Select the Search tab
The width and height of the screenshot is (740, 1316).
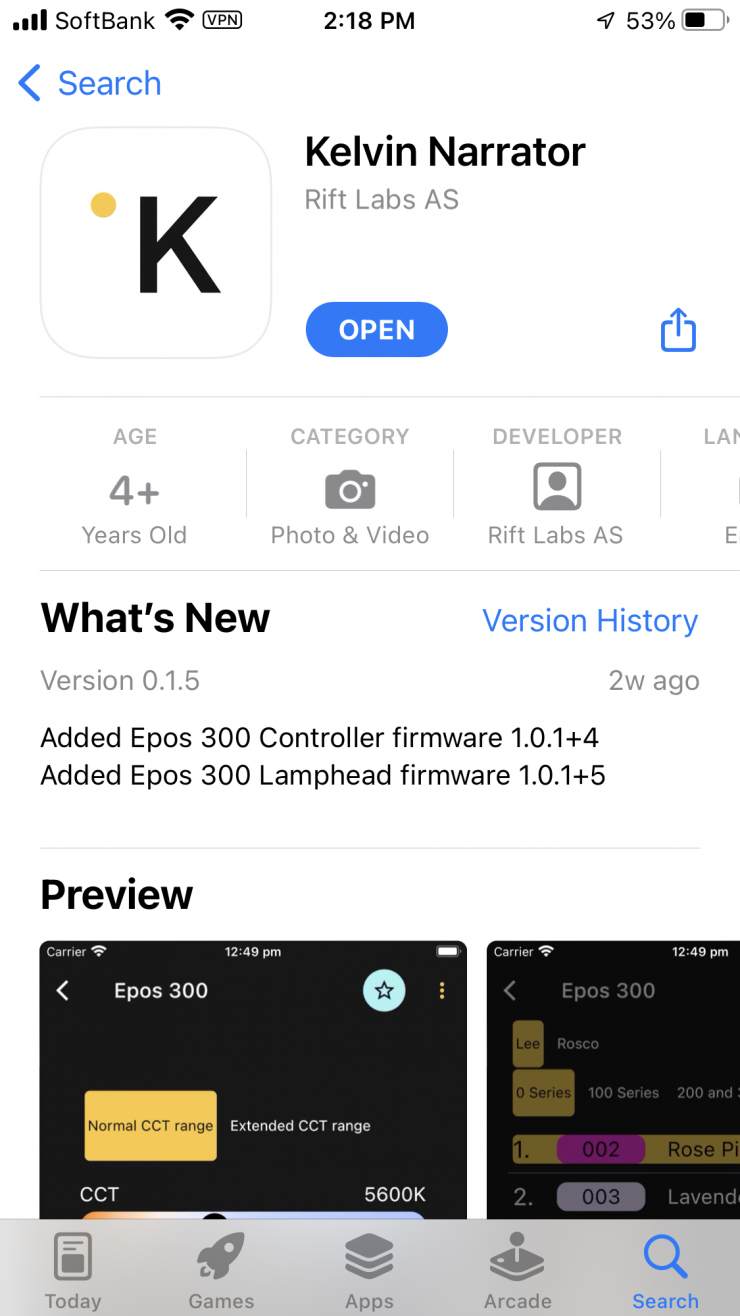(665, 1270)
